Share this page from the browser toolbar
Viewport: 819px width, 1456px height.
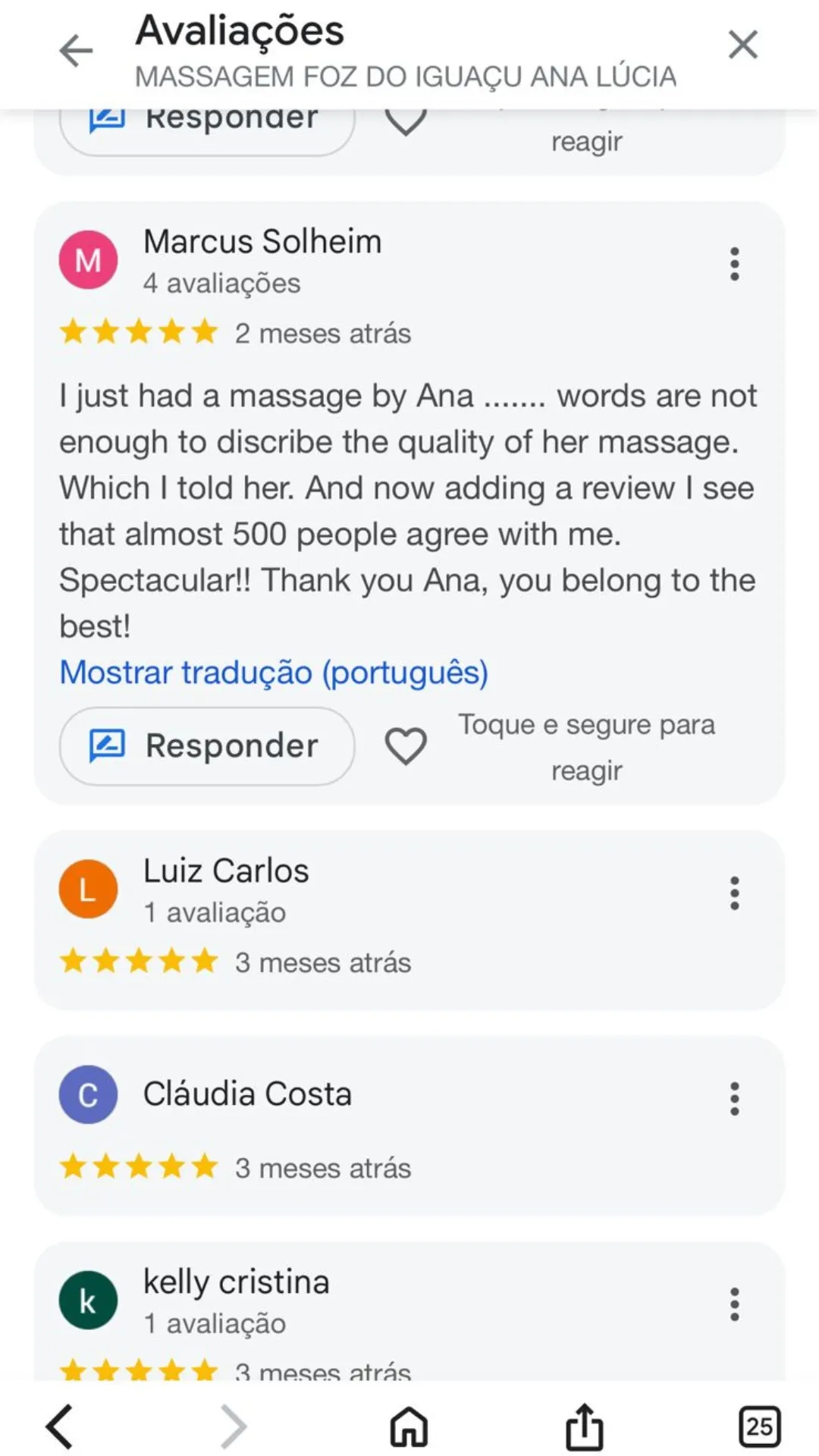(x=584, y=1426)
